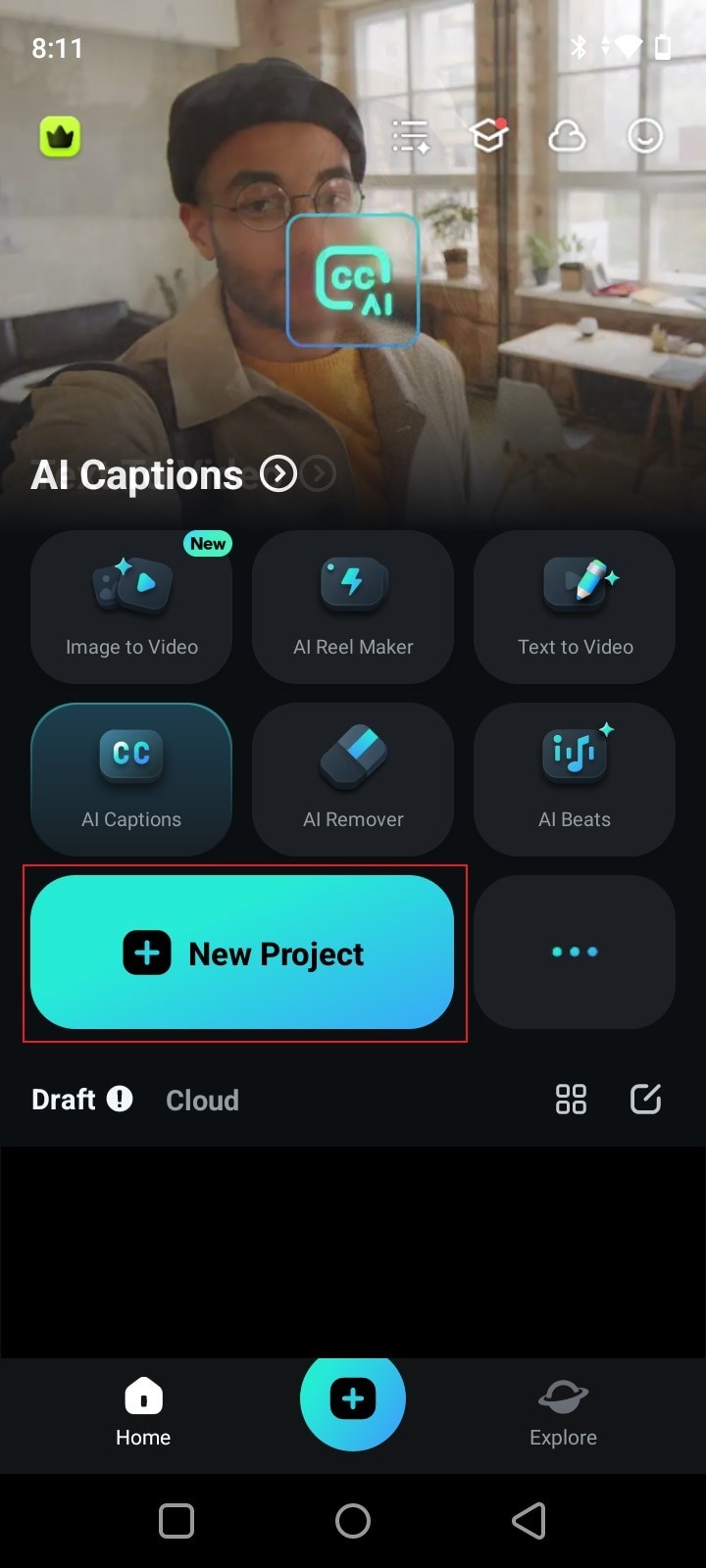706x1568 pixels.
Task: Open Text to Video tool
Action: (x=575, y=607)
